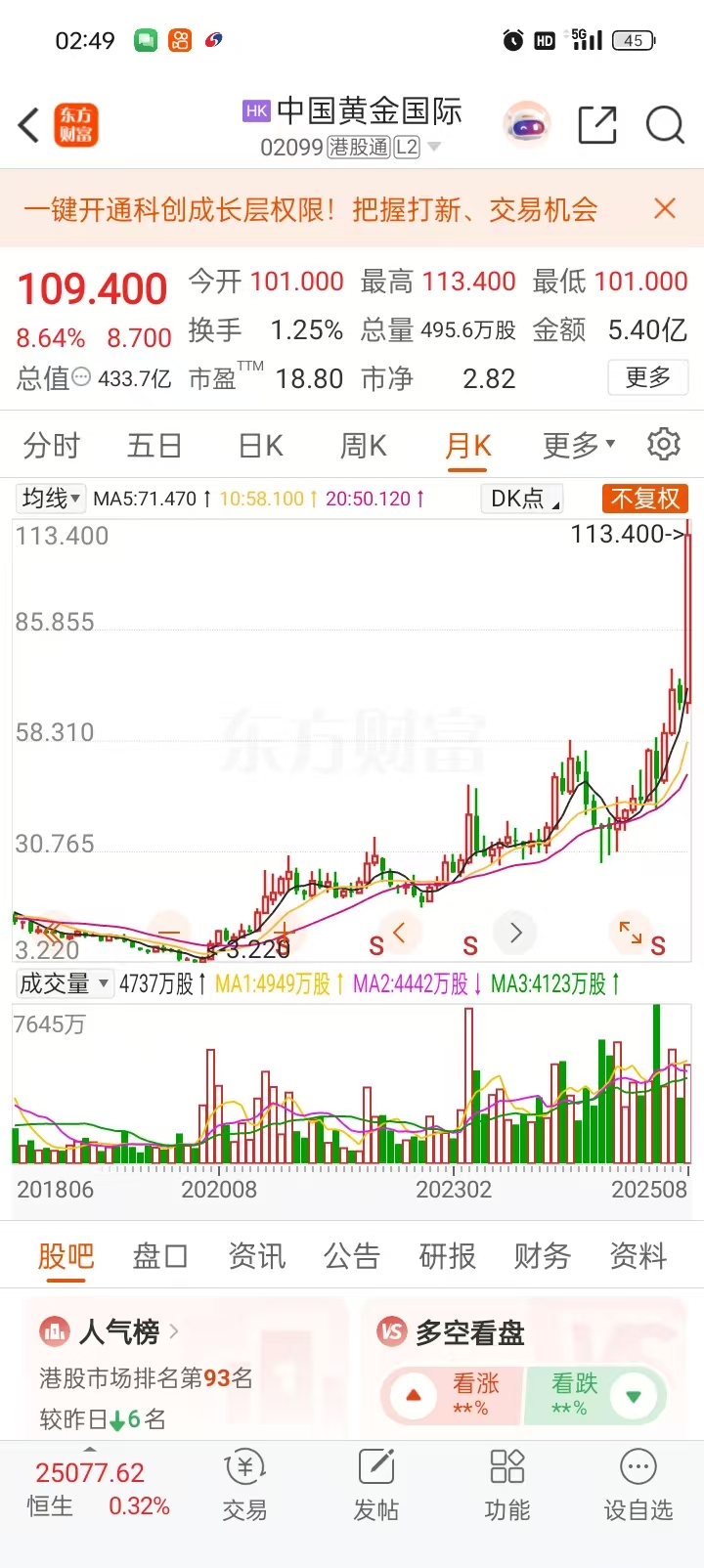Viewport: 704px width, 1568px height.
Task: Tap 更多 for more quote data
Action: 647,377
